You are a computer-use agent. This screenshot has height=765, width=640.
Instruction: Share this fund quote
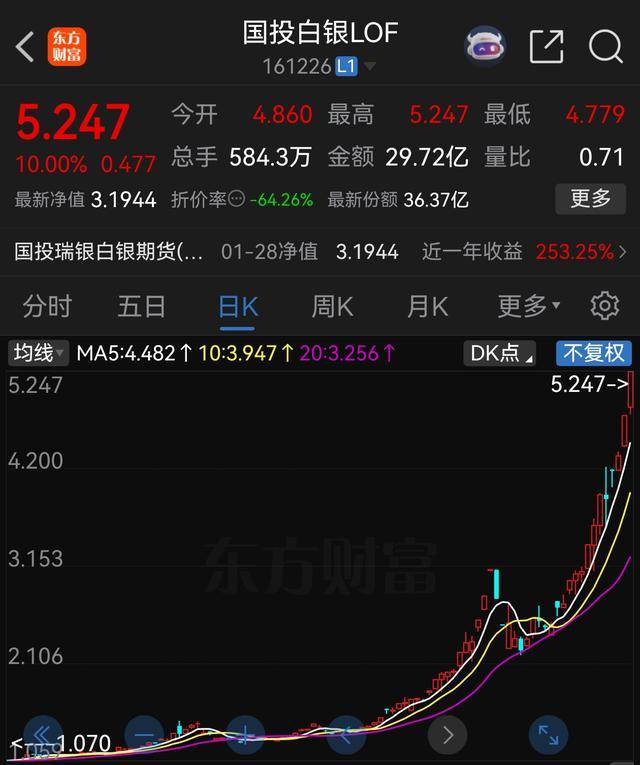546,46
